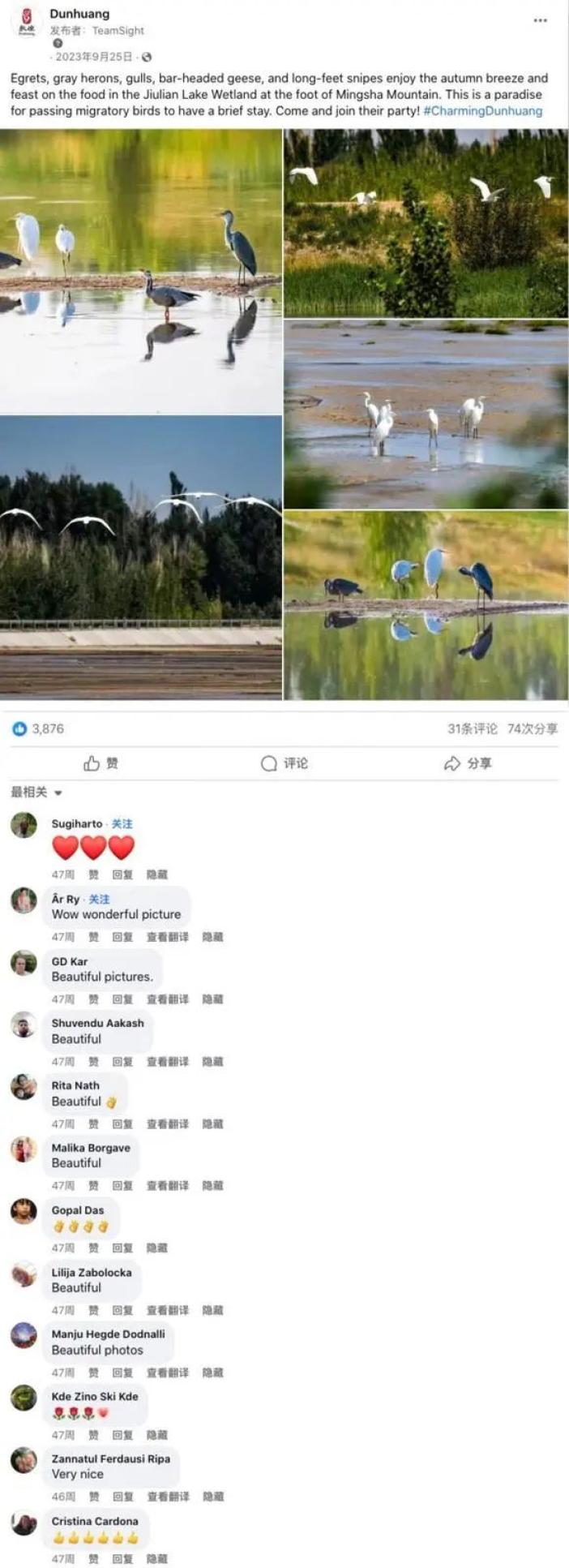Open the Dunhuang page name
The image size is (569, 1568).
coord(79,14)
